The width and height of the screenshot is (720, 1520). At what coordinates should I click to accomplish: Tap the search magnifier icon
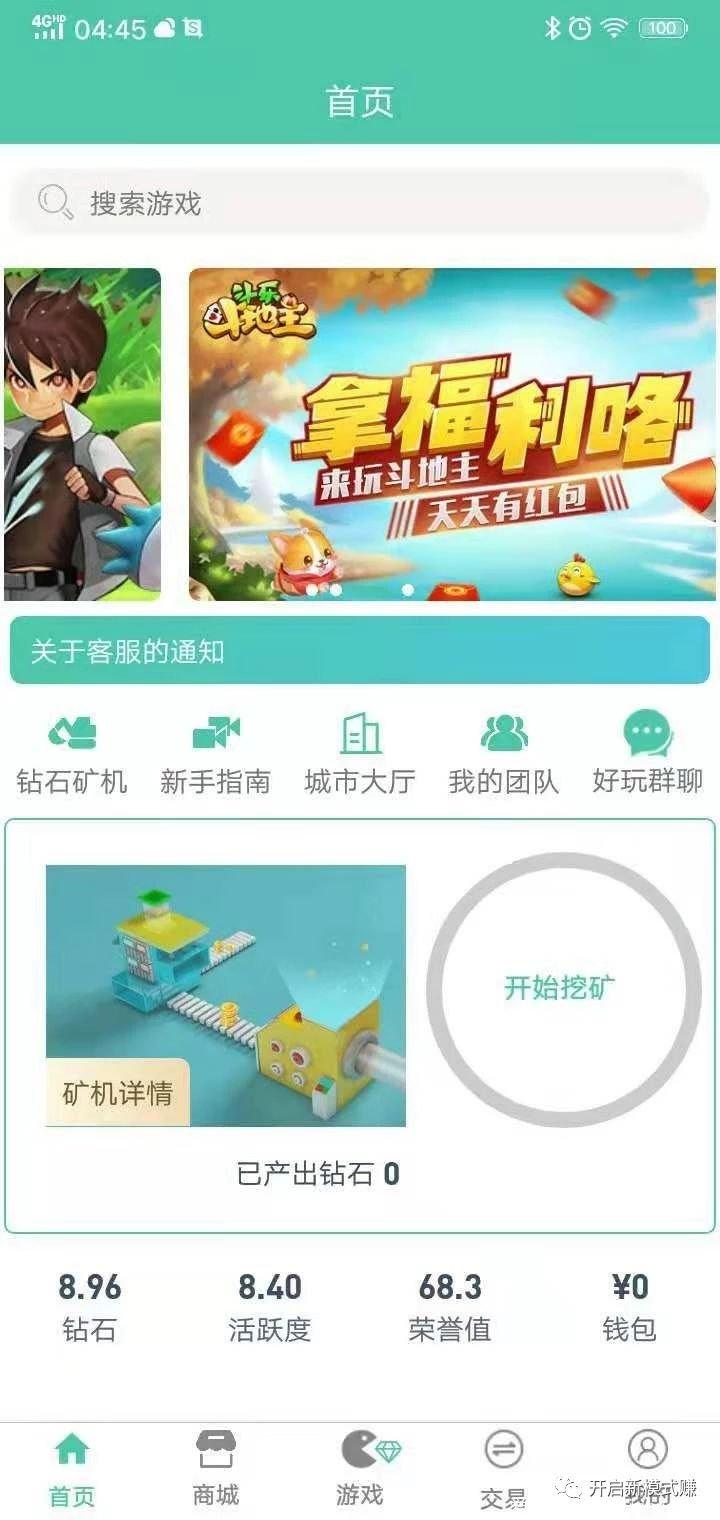[x=54, y=203]
